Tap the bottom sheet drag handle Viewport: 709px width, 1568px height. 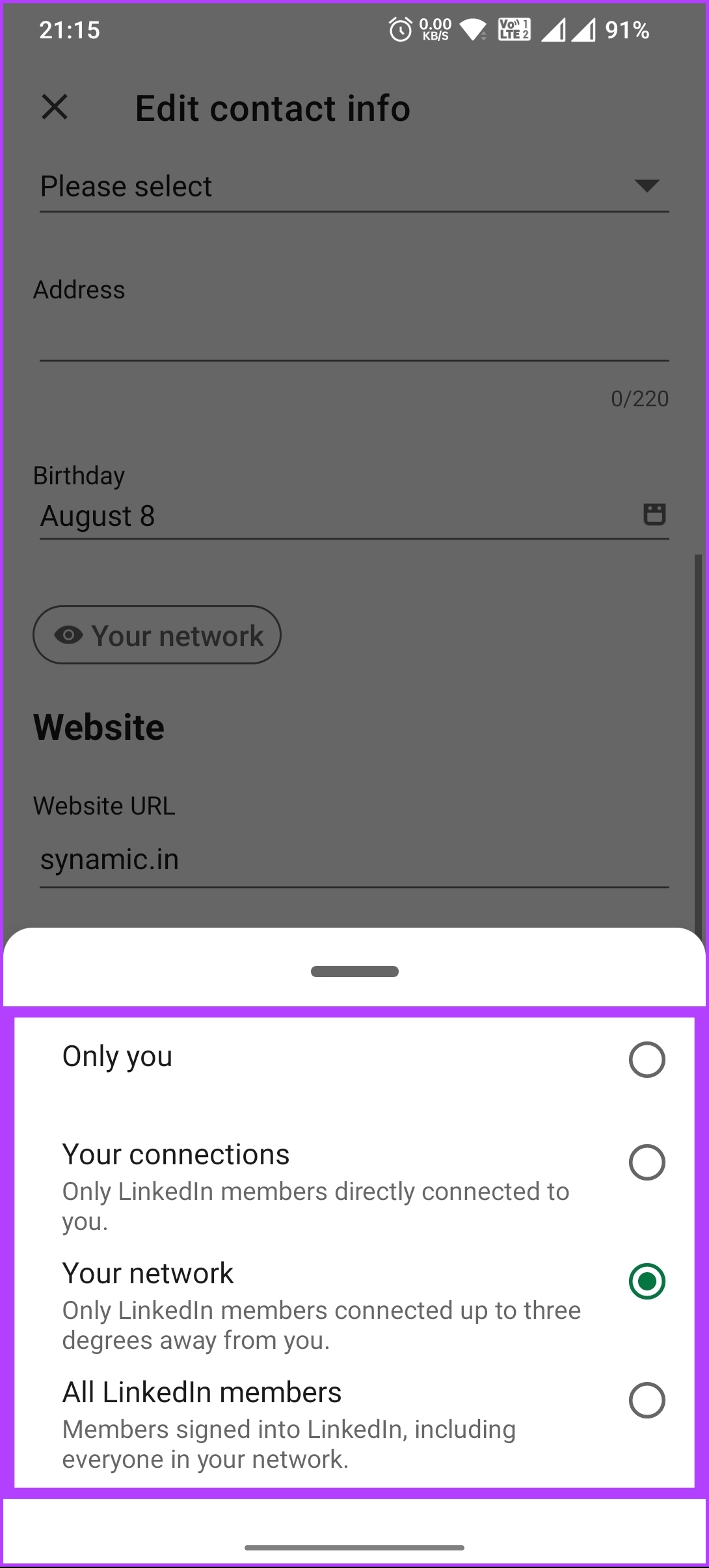[x=354, y=971]
